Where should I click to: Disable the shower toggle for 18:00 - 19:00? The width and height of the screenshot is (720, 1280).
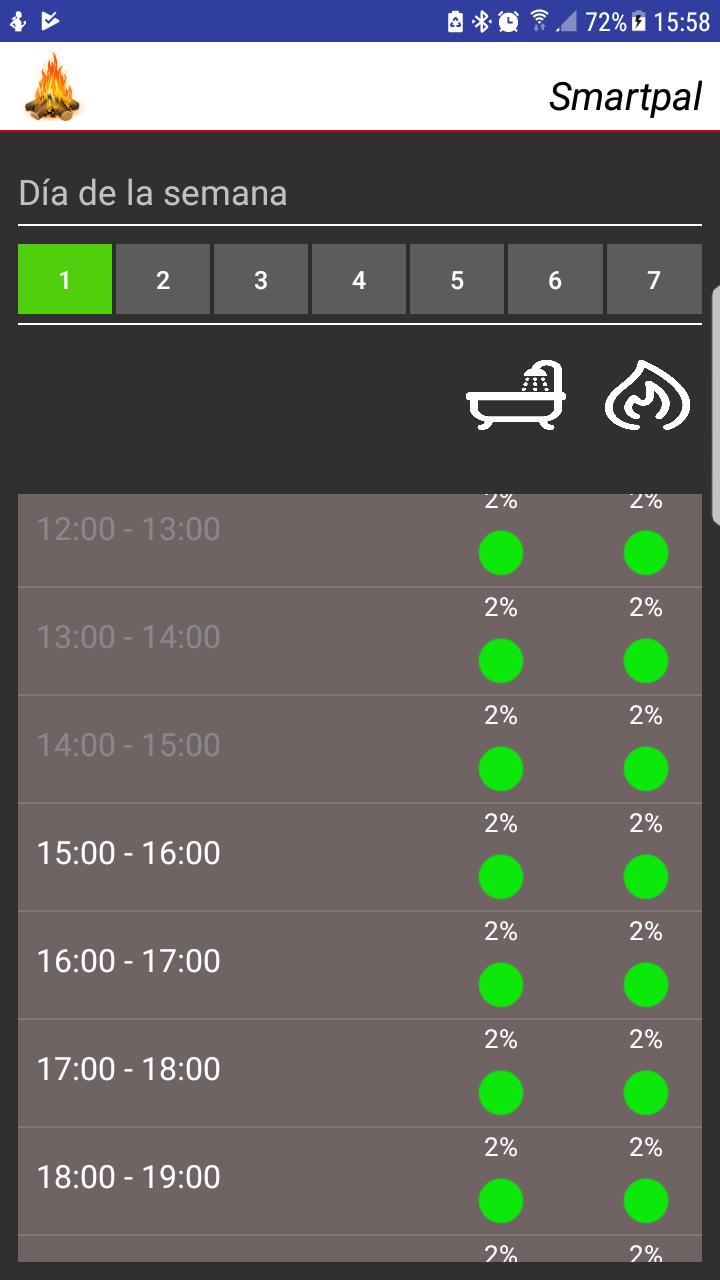click(x=501, y=1201)
